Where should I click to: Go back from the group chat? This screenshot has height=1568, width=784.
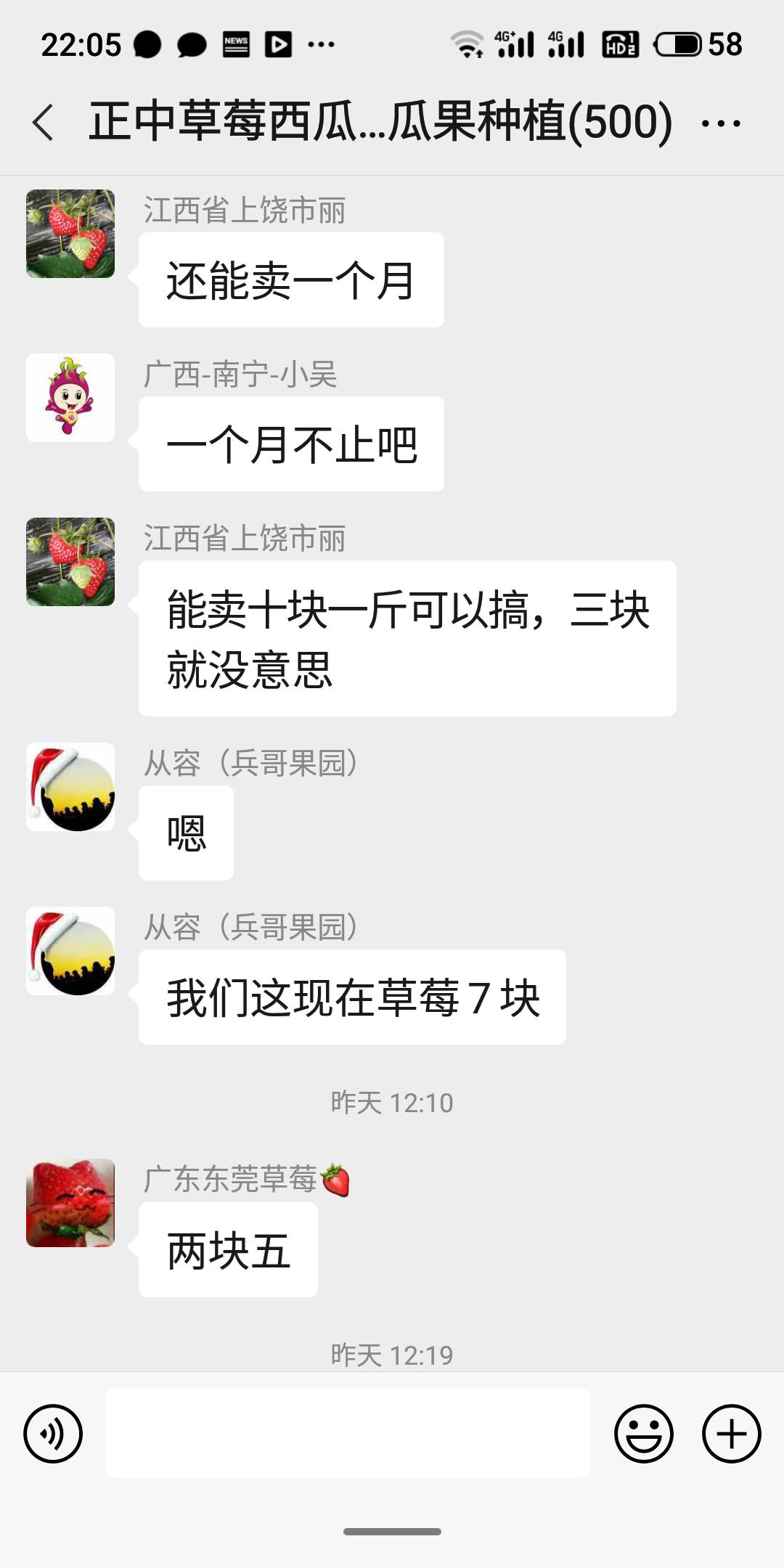point(44,121)
